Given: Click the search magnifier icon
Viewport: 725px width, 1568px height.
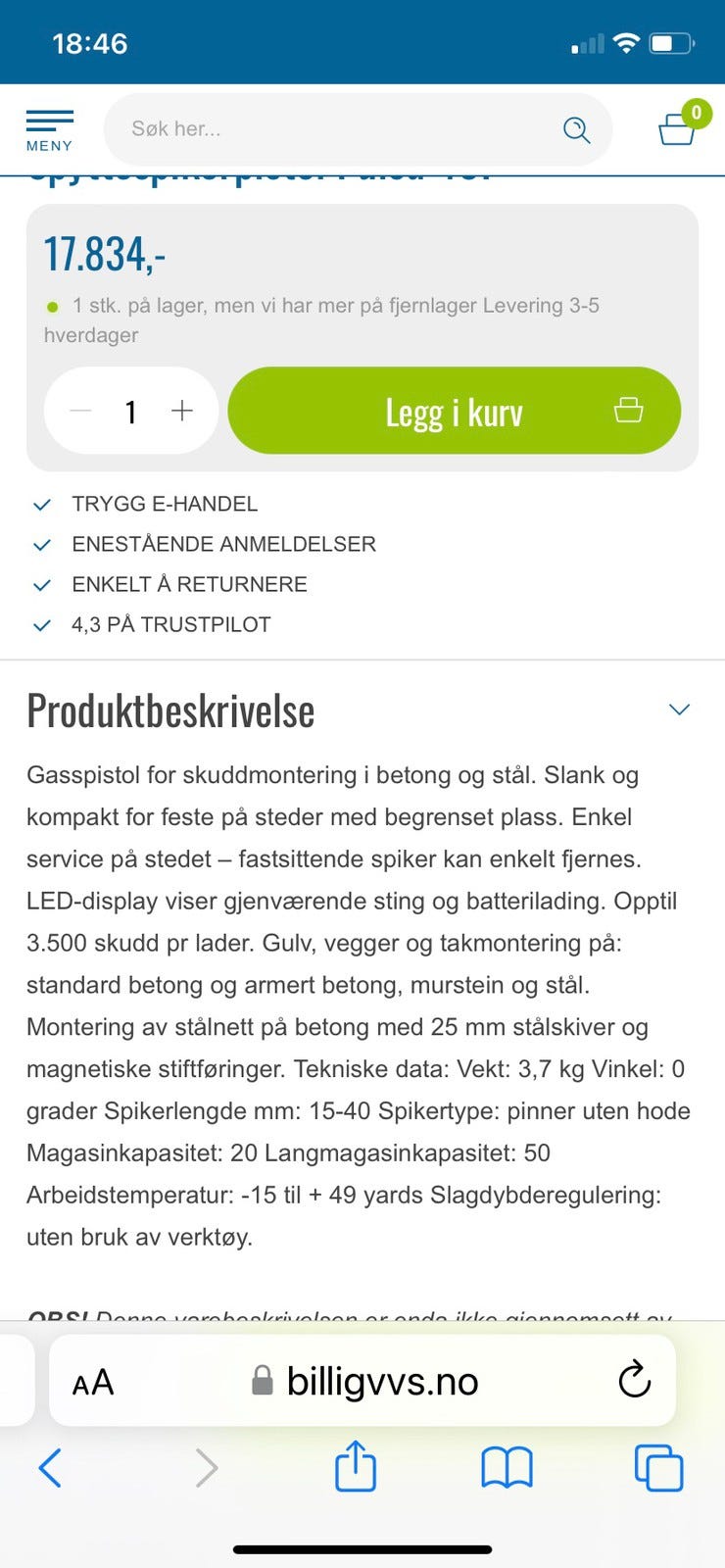Looking at the screenshot, I should point(576,128).
